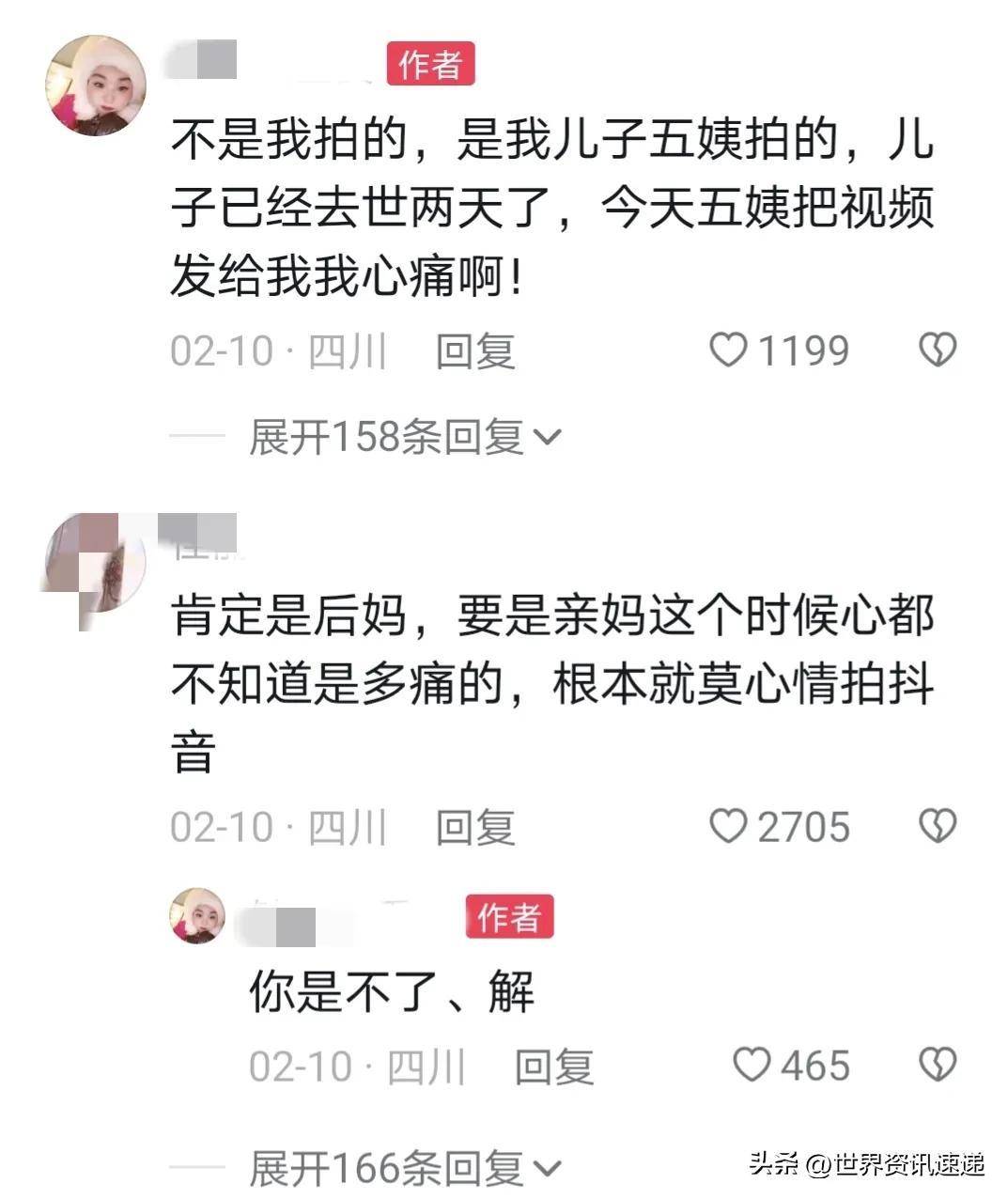The height and width of the screenshot is (1199, 1008).
Task: Like the comment with 1199 likes
Action: (x=728, y=350)
